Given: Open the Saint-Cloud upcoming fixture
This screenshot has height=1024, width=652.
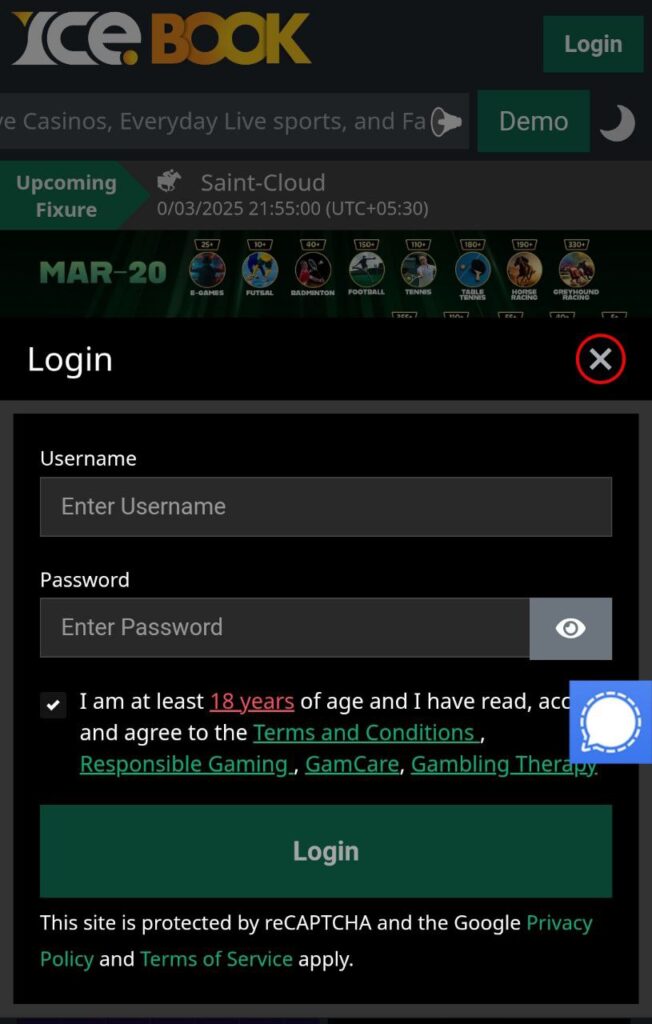Looking at the screenshot, I should (x=262, y=184).
